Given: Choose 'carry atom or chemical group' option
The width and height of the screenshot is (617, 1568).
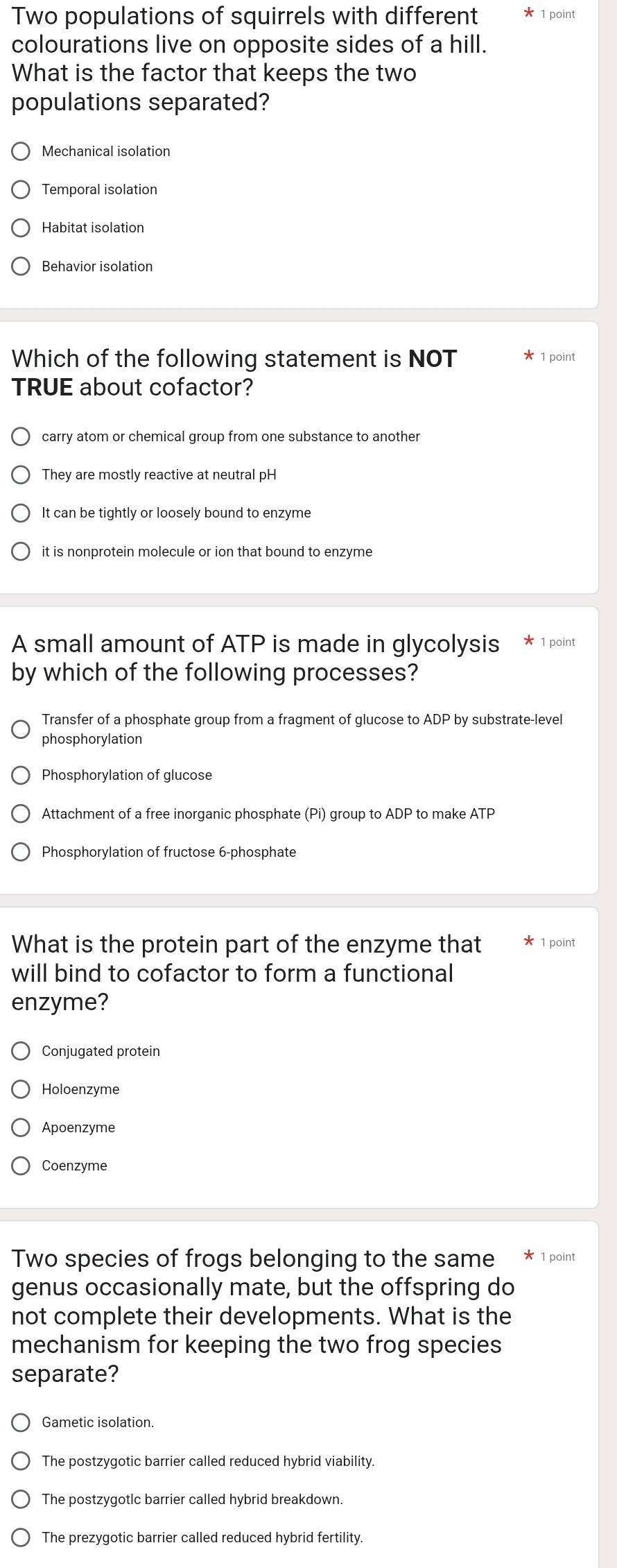Looking at the screenshot, I should tap(21, 436).
